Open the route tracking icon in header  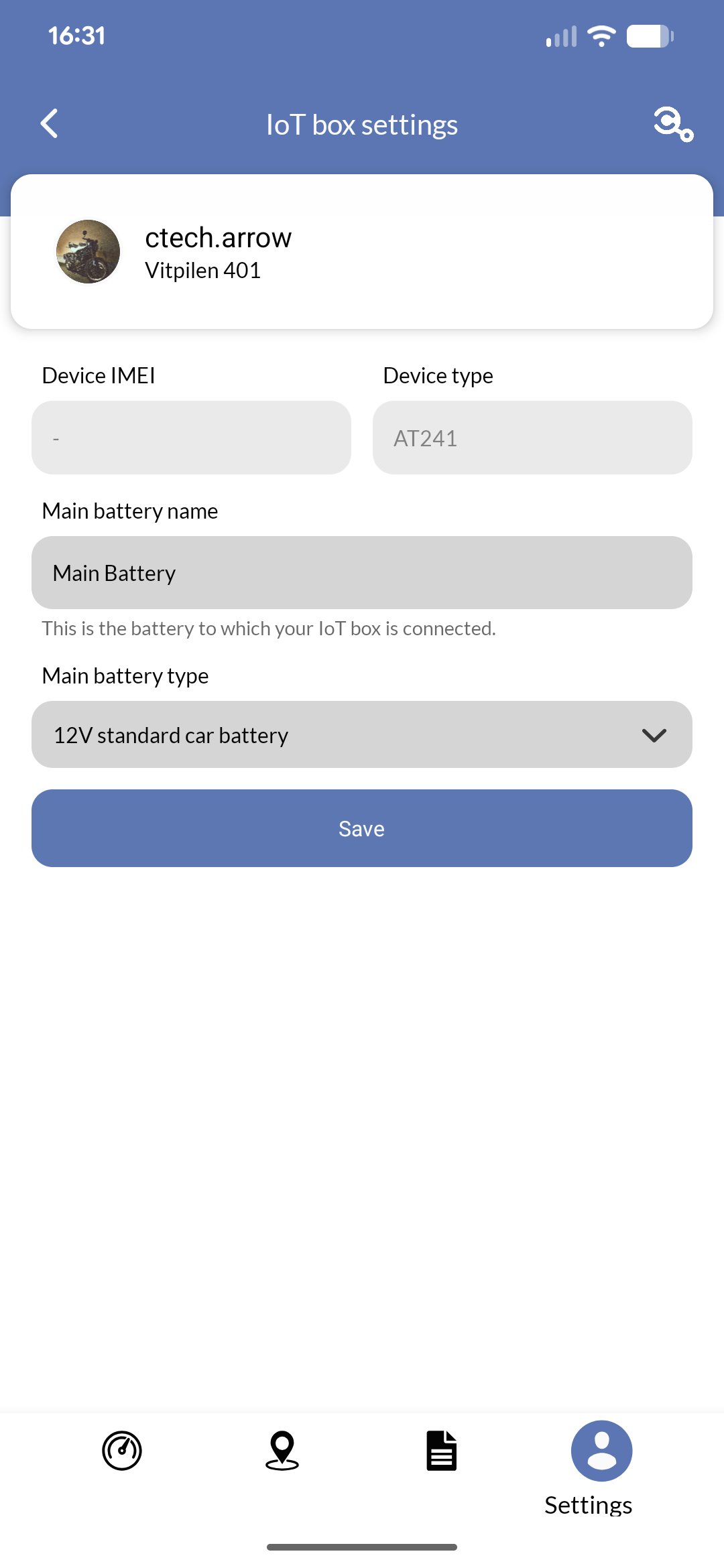[673, 125]
